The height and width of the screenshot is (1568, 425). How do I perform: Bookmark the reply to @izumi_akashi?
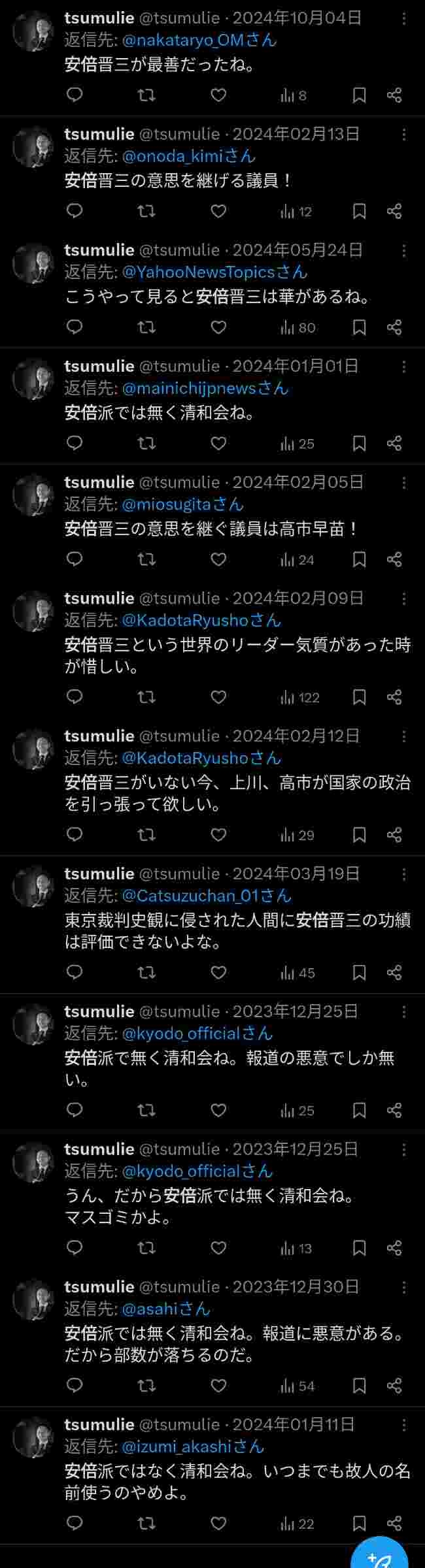[359, 1524]
